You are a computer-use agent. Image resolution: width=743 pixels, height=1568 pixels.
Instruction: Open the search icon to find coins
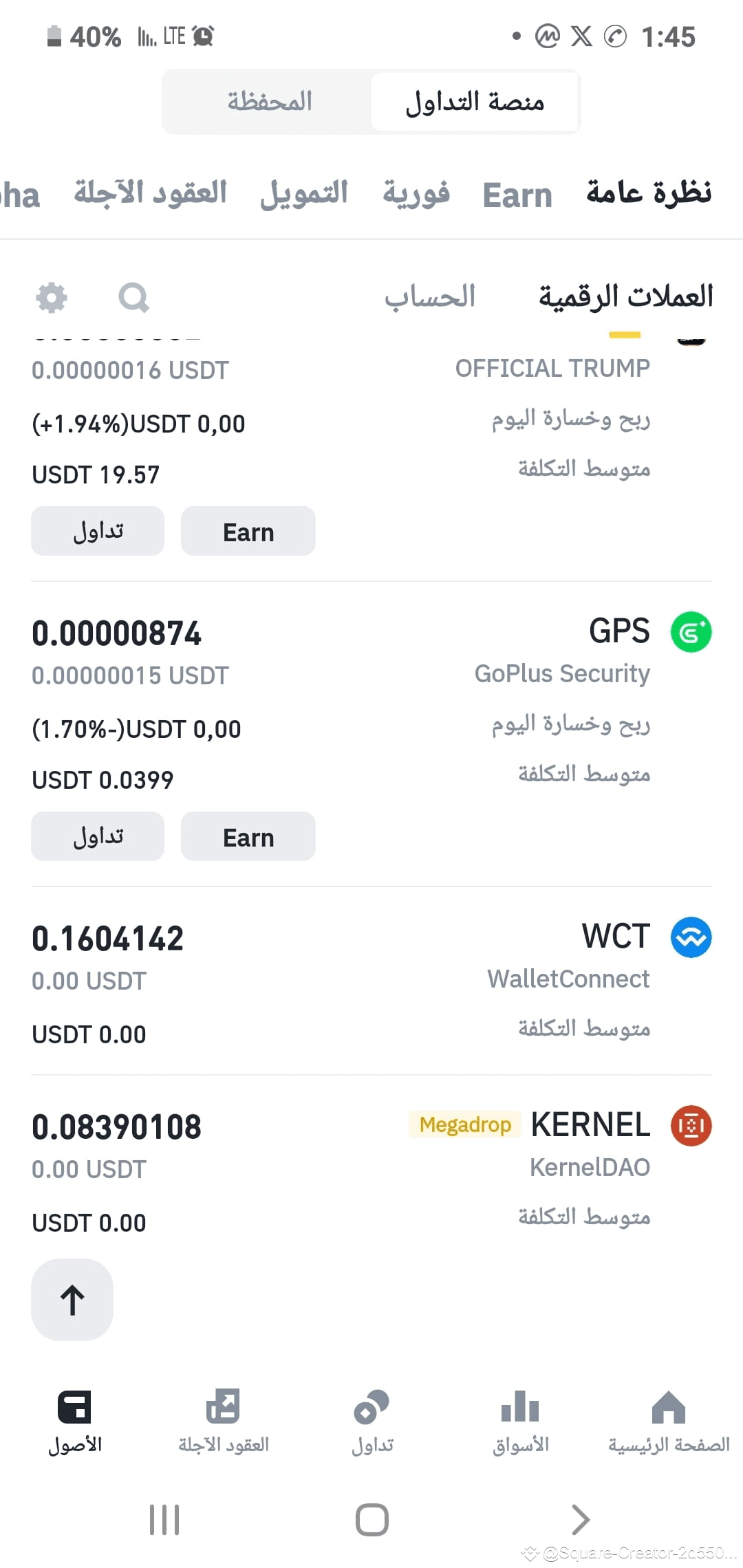133,297
